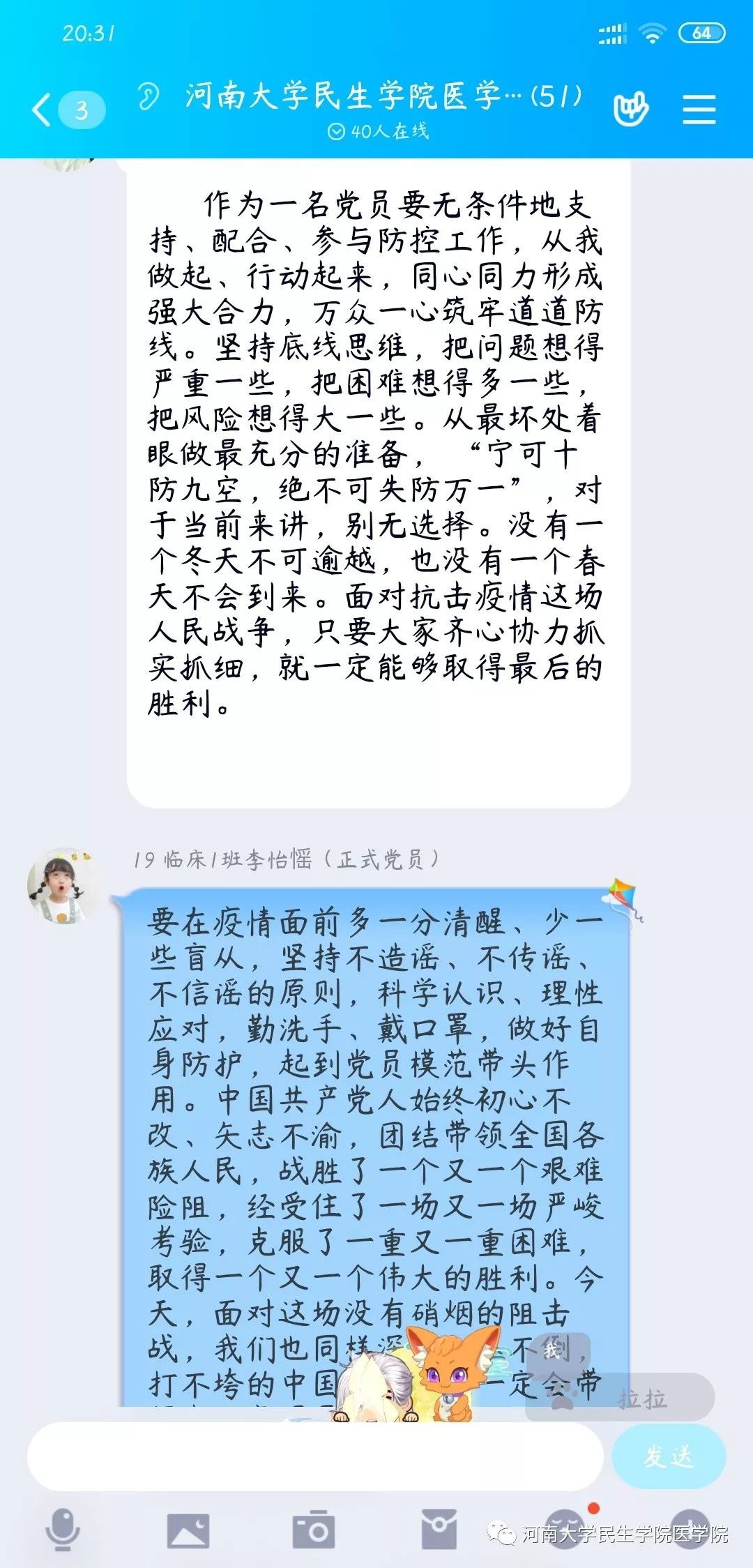Focus the message input field

tap(314, 1456)
